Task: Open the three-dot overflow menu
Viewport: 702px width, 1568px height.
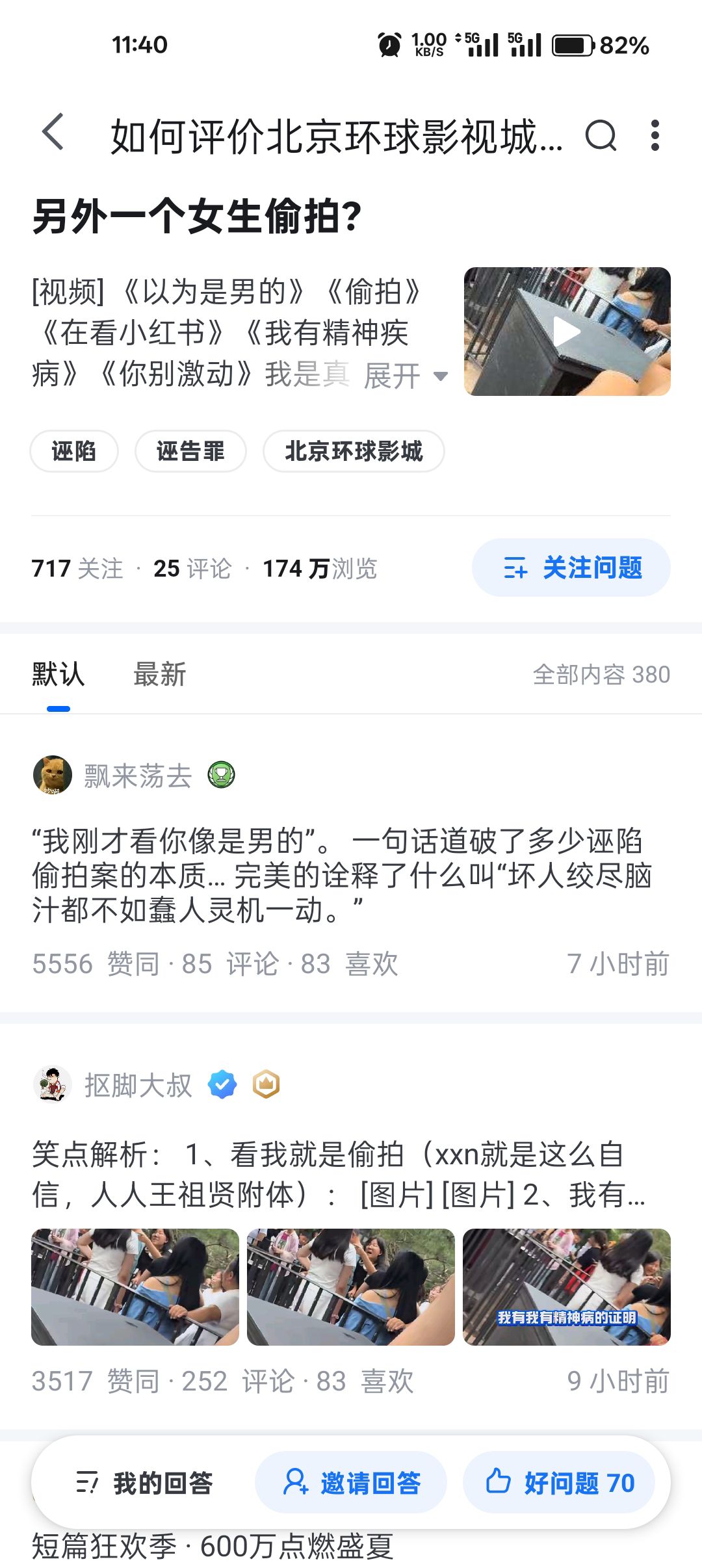Action: pyautogui.click(x=655, y=136)
